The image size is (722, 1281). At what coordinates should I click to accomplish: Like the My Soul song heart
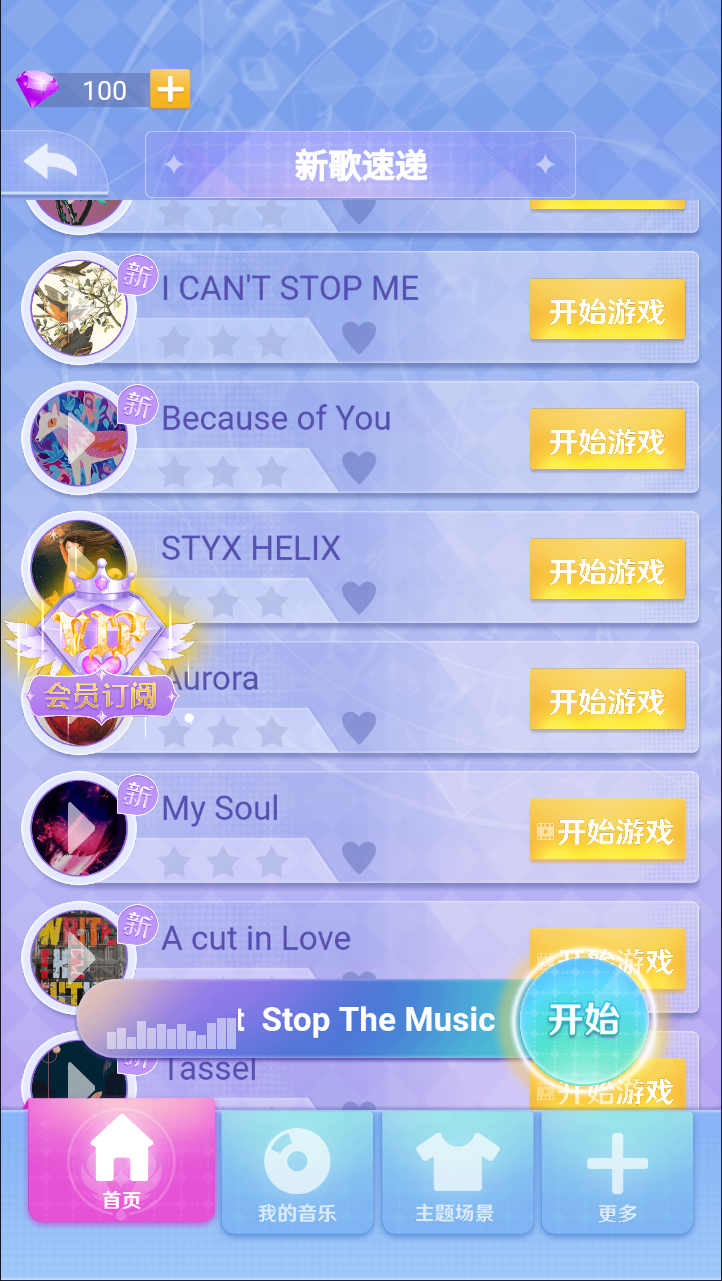359,858
